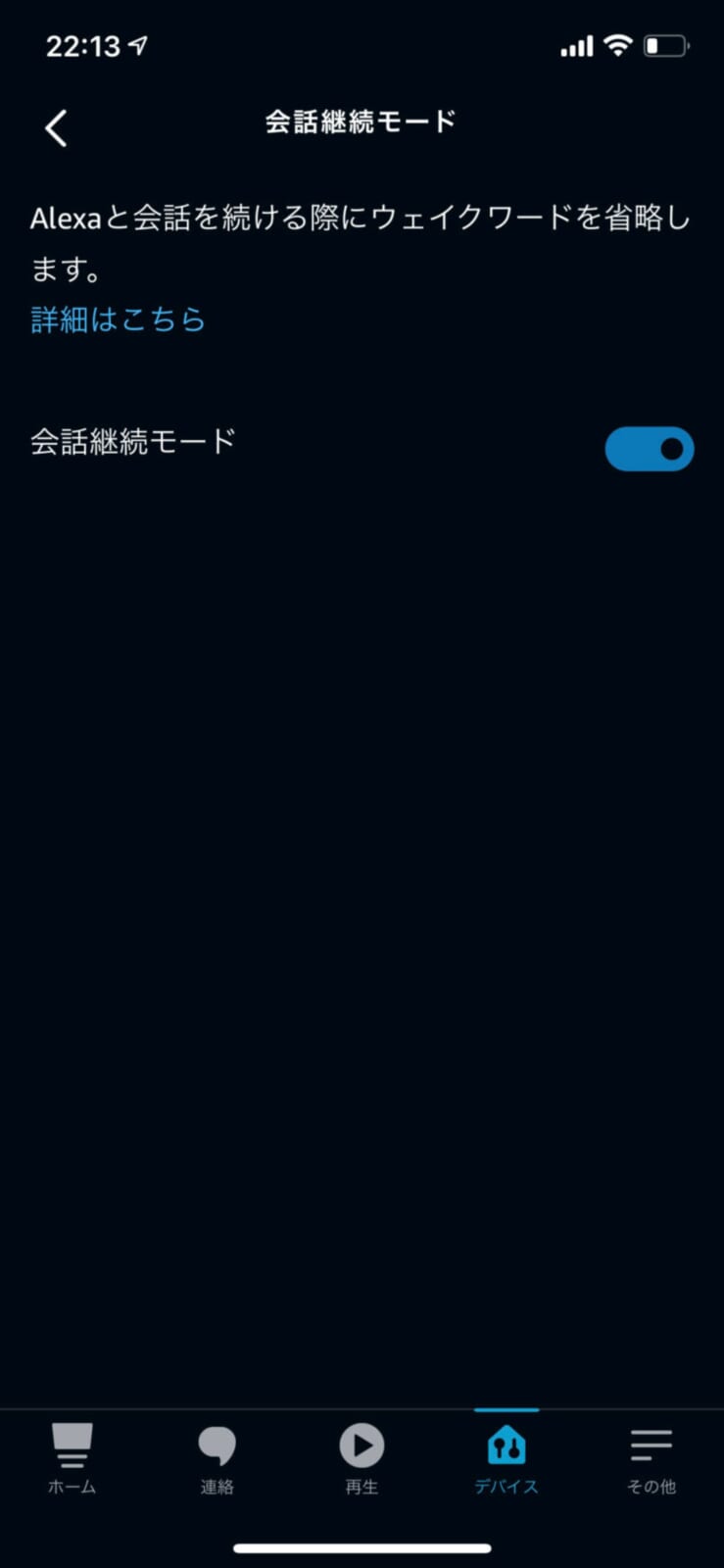Tap the 連絡 speech bubble icon
Viewport: 724px width, 1568px height.
pos(217,1444)
